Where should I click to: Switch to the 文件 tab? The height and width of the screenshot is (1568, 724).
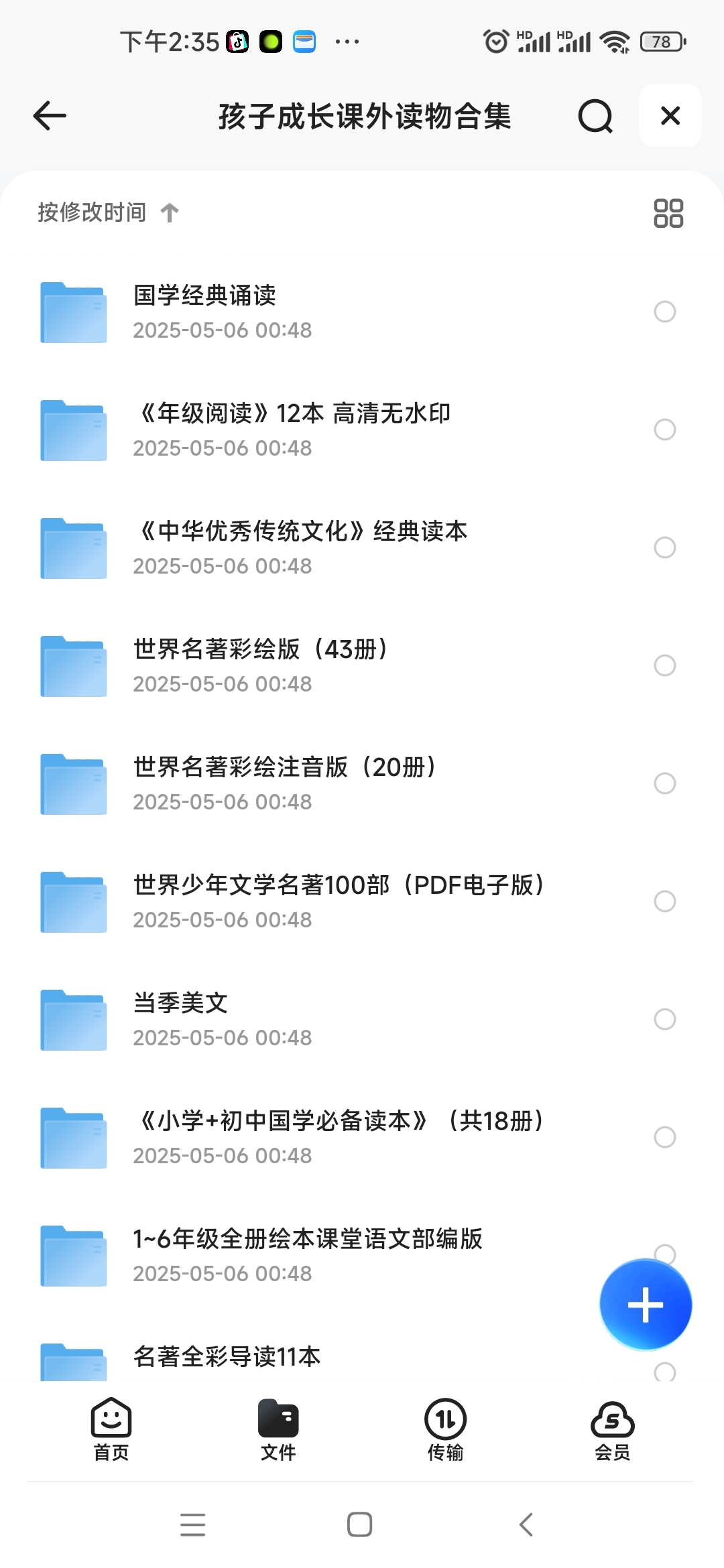coord(278,1429)
